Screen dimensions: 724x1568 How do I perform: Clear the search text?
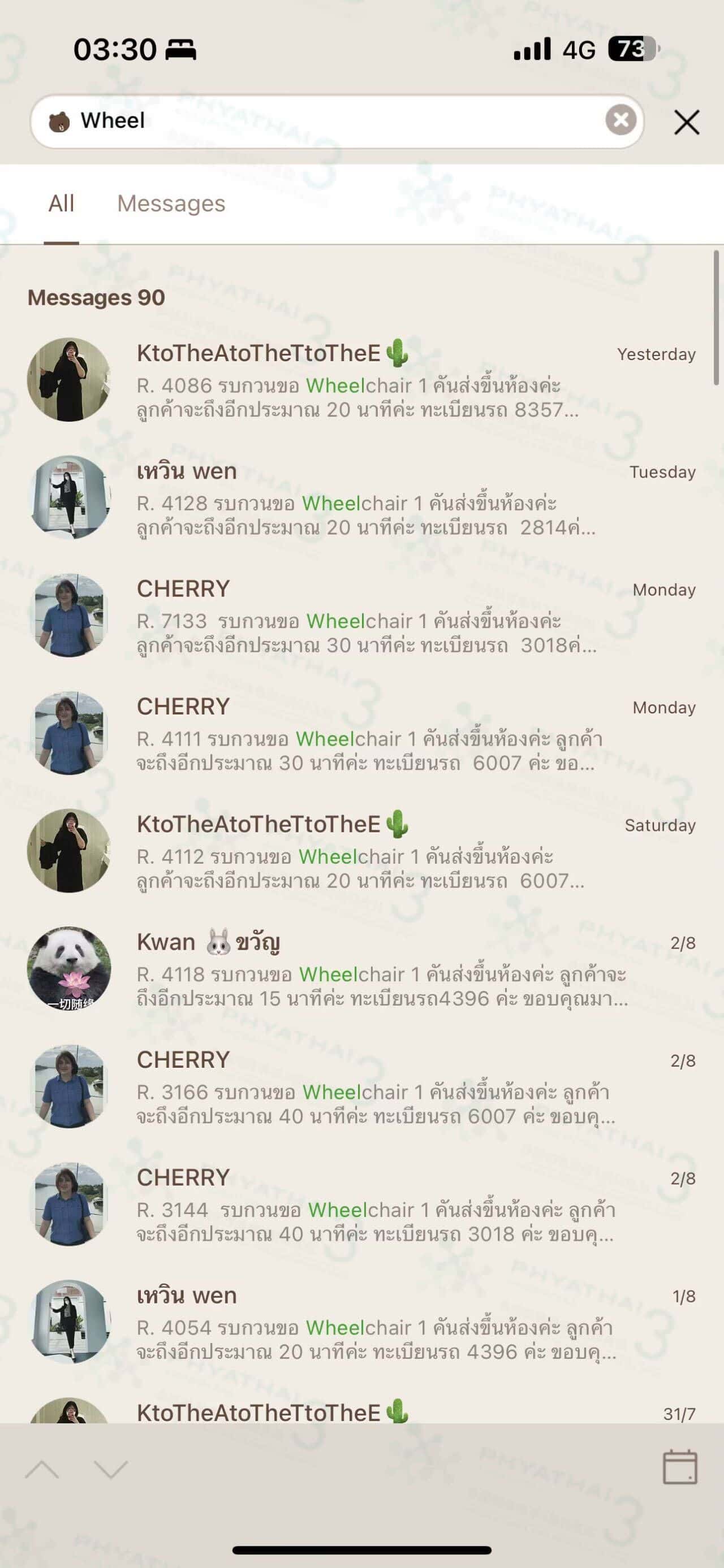[x=620, y=120]
